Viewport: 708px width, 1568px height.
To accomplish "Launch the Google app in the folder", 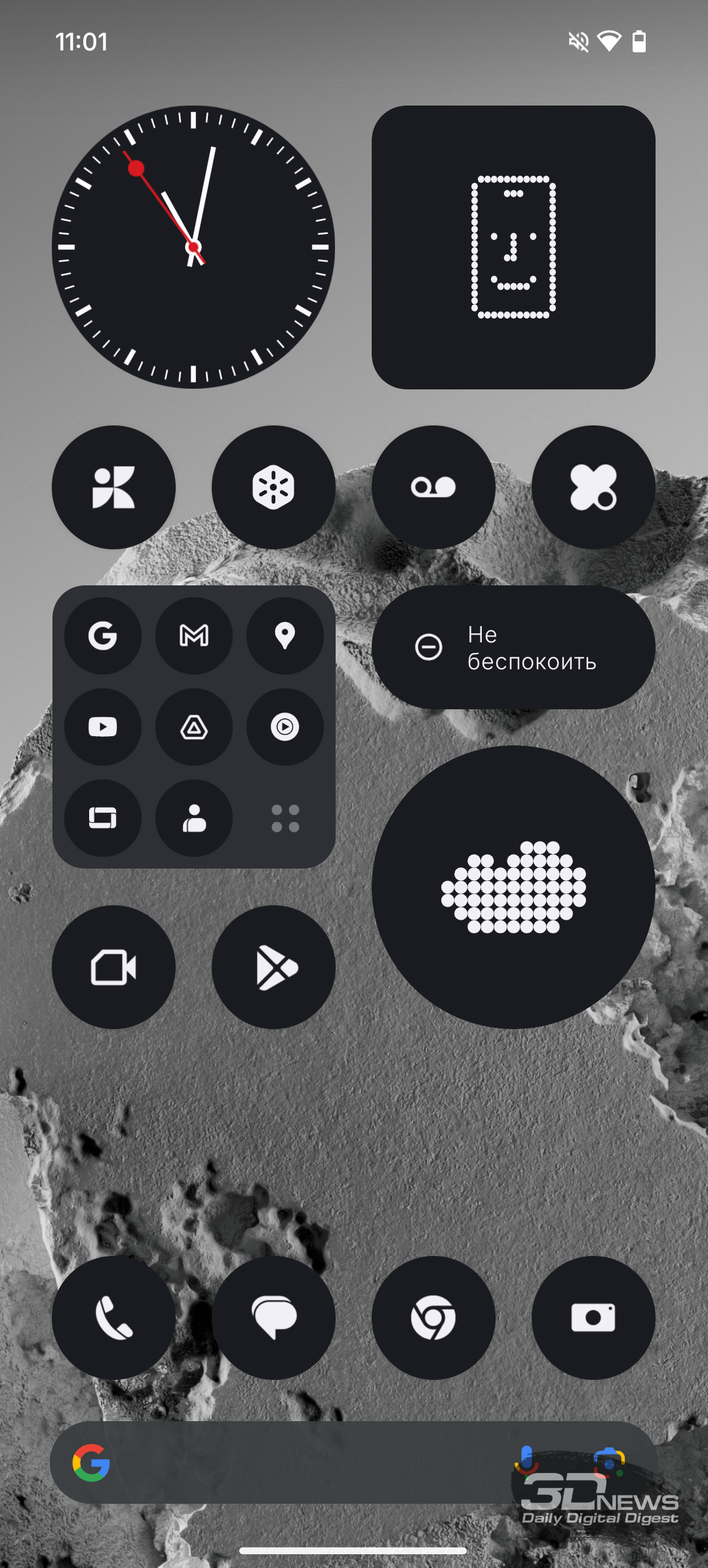I will point(103,635).
